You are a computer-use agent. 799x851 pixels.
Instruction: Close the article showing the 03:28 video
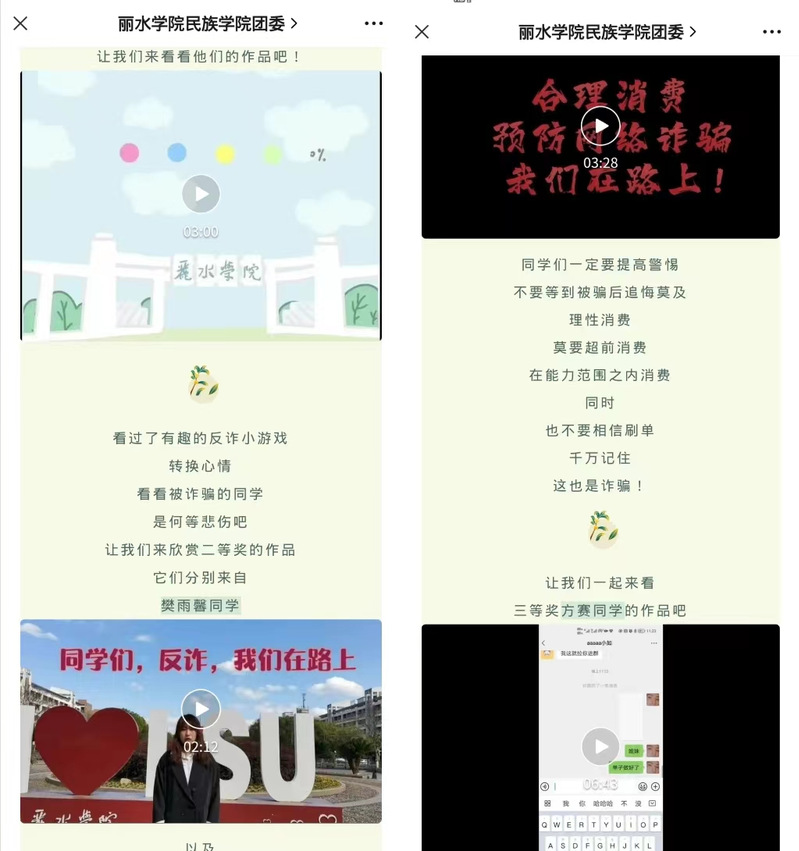coord(421,32)
